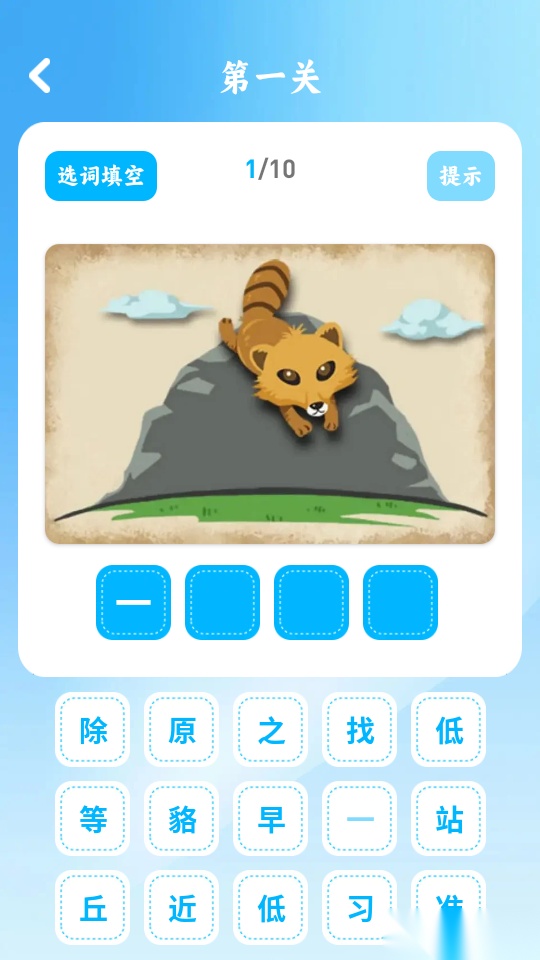
Task: Pick the character 早
Action: click(x=271, y=819)
